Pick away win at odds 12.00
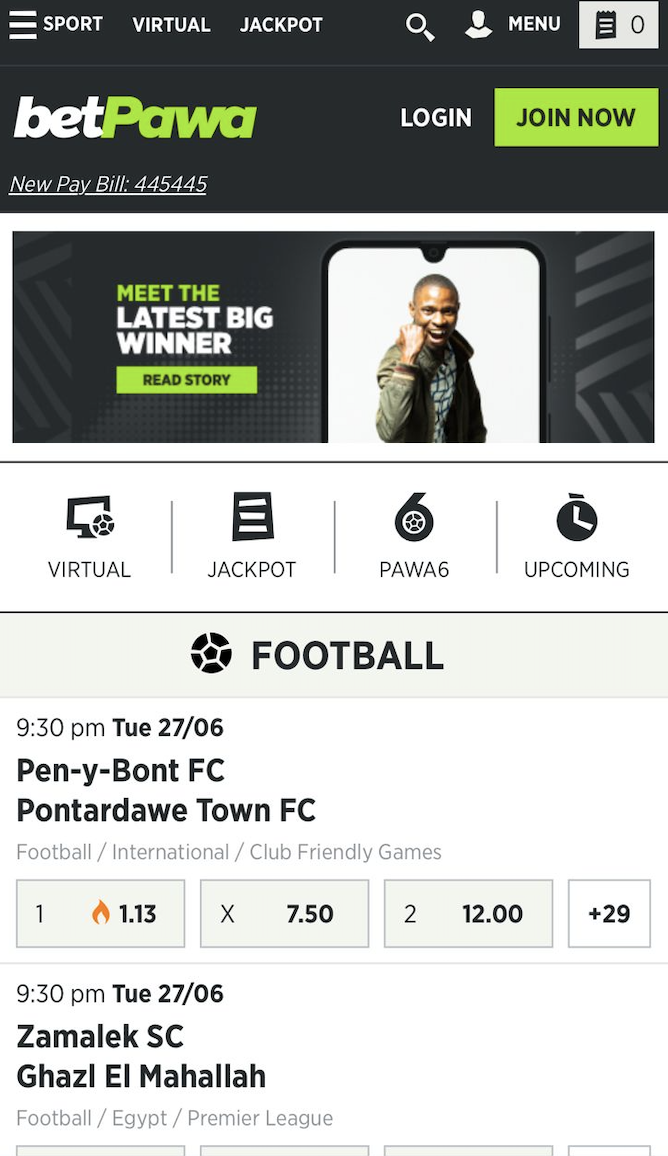 pos(468,913)
